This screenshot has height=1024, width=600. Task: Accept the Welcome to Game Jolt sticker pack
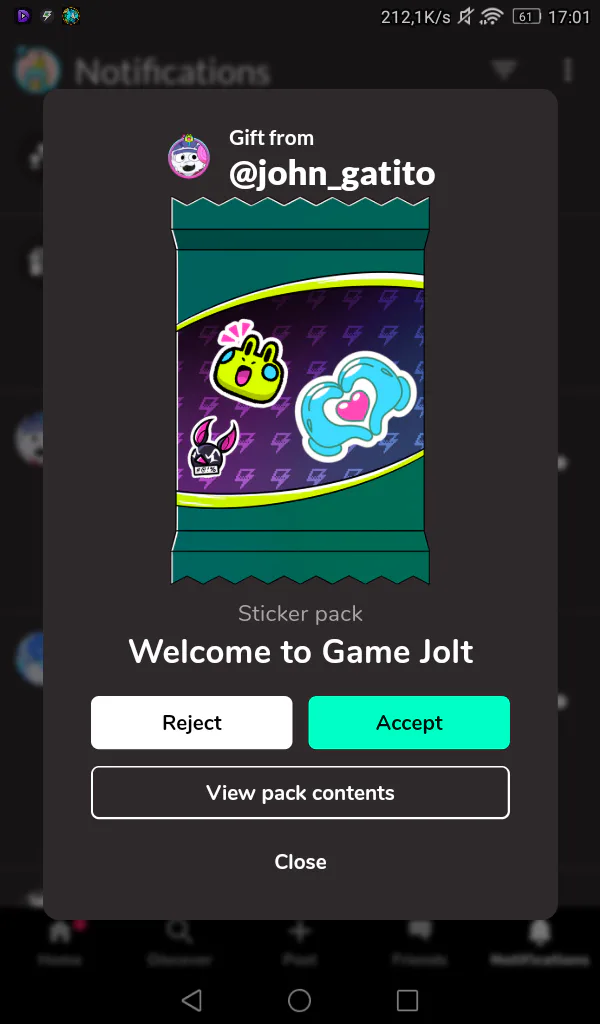(x=409, y=722)
